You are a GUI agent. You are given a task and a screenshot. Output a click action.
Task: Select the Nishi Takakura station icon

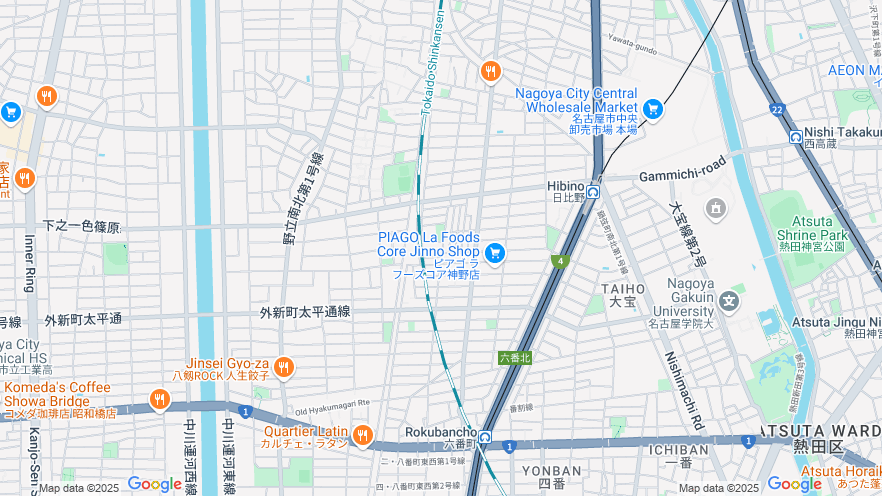(x=796, y=136)
